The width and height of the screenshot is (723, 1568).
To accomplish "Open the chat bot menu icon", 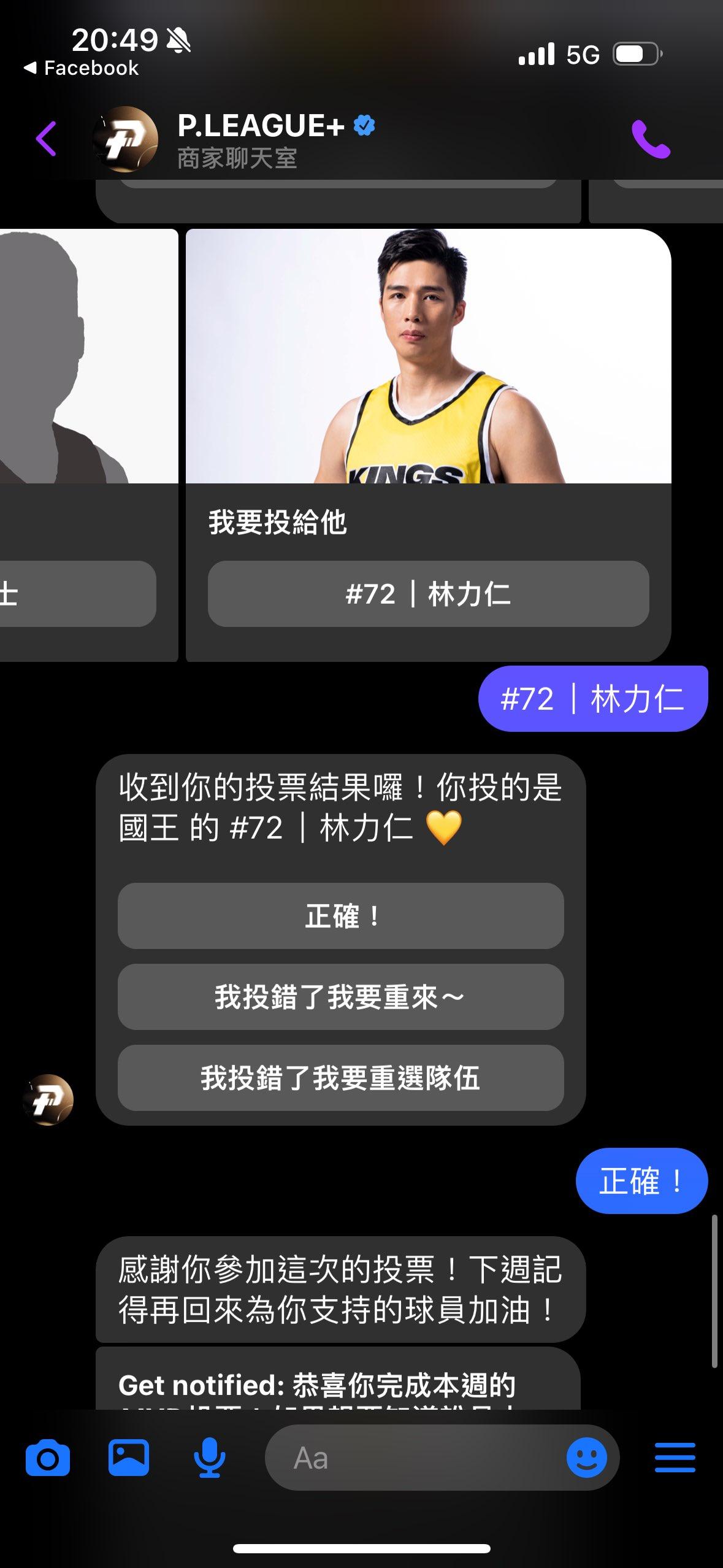I will click(675, 1458).
